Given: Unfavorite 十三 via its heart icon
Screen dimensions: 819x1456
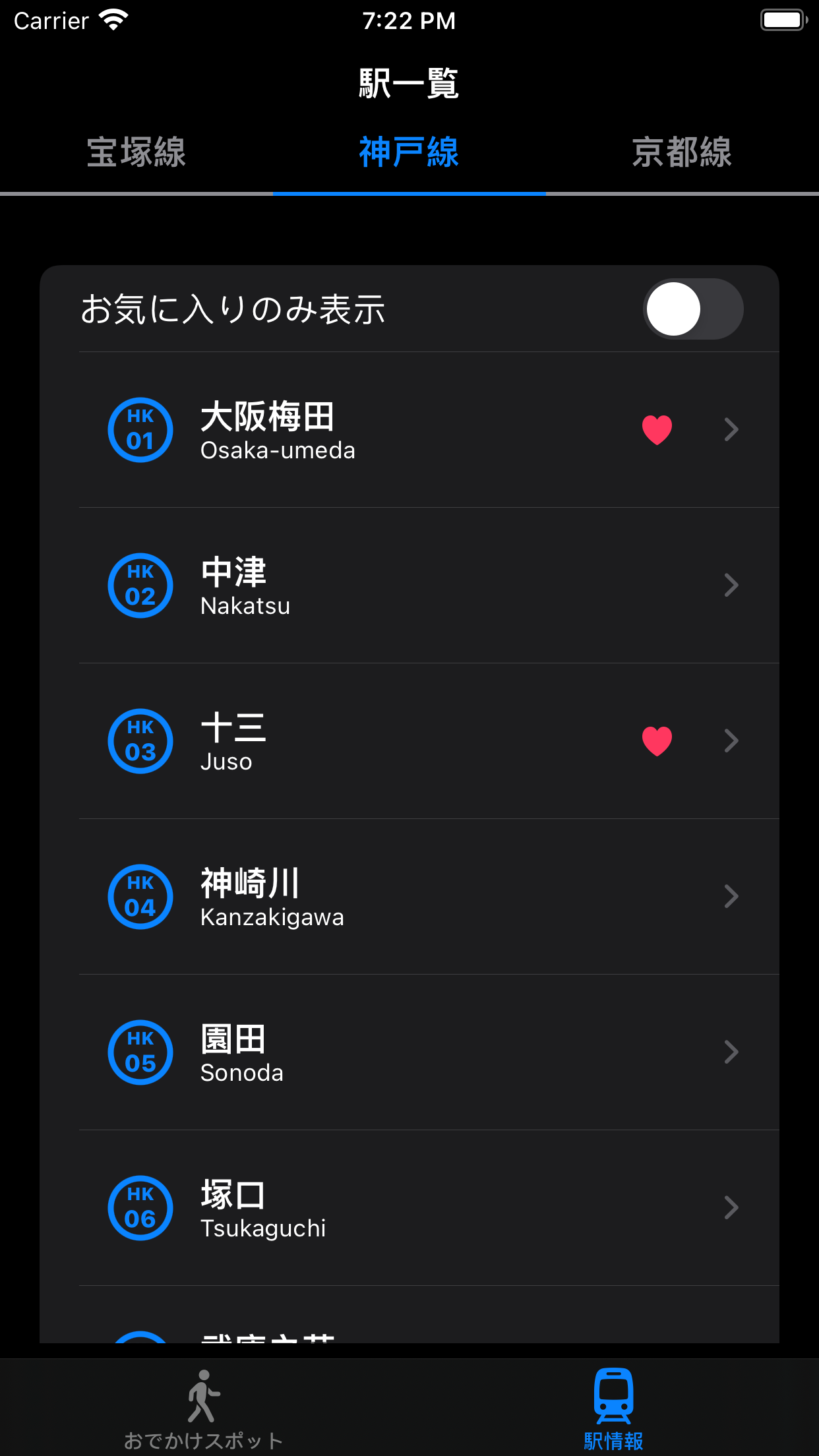Looking at the screenshot, I should pyautogui.click(x=657, y=741).
